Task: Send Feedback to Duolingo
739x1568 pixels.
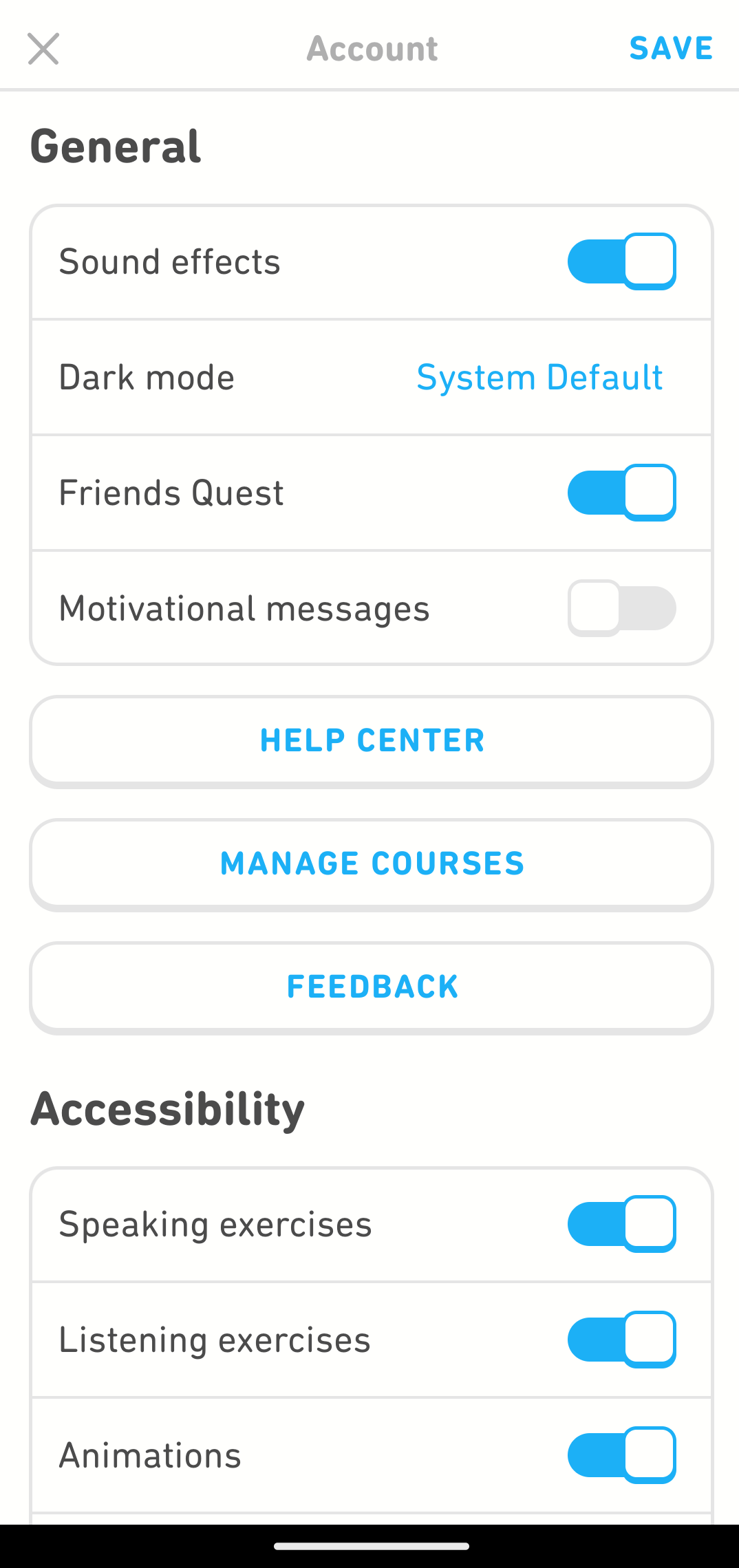Action: [x=371, y=987]
